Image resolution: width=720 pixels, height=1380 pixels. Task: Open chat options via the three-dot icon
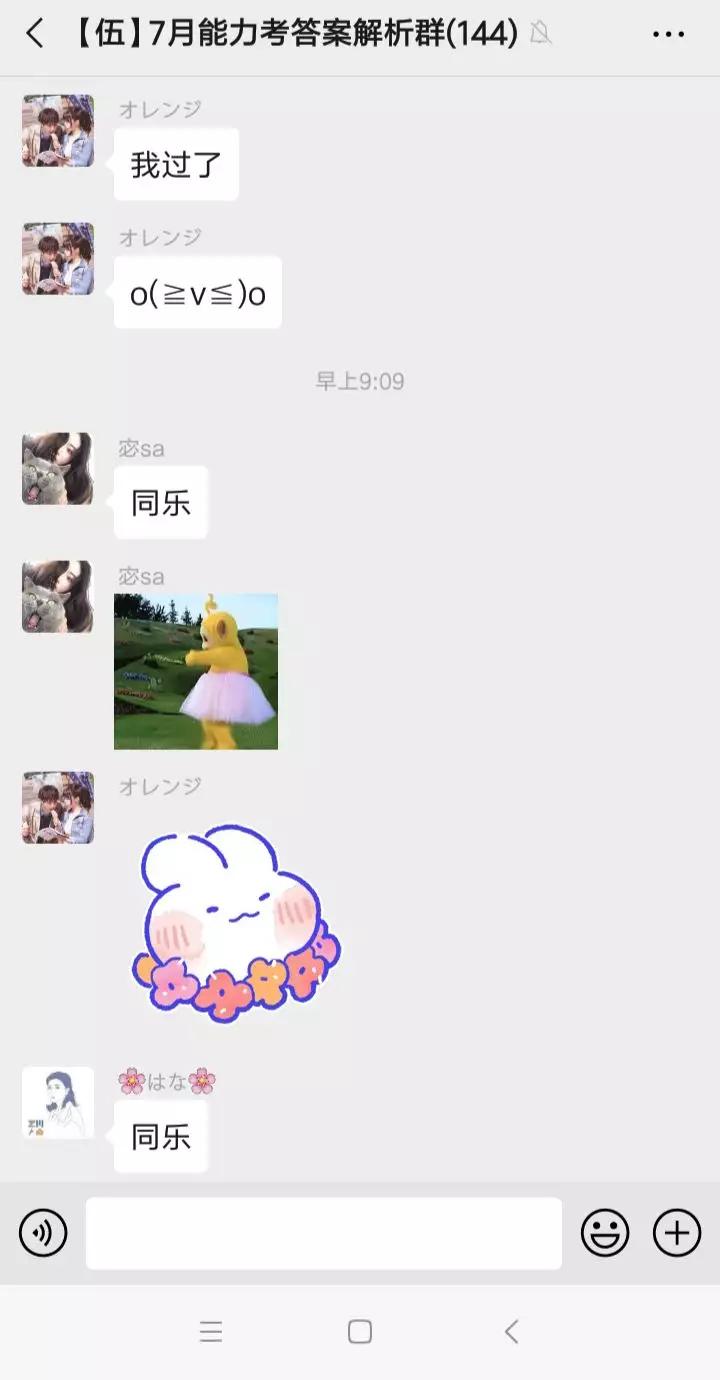[668, 33]
